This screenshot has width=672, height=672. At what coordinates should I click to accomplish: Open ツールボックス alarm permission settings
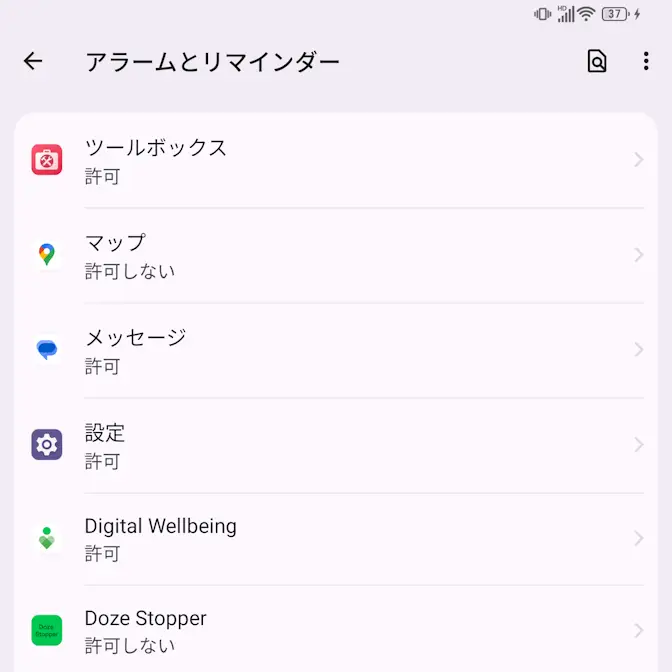[336, 161]
